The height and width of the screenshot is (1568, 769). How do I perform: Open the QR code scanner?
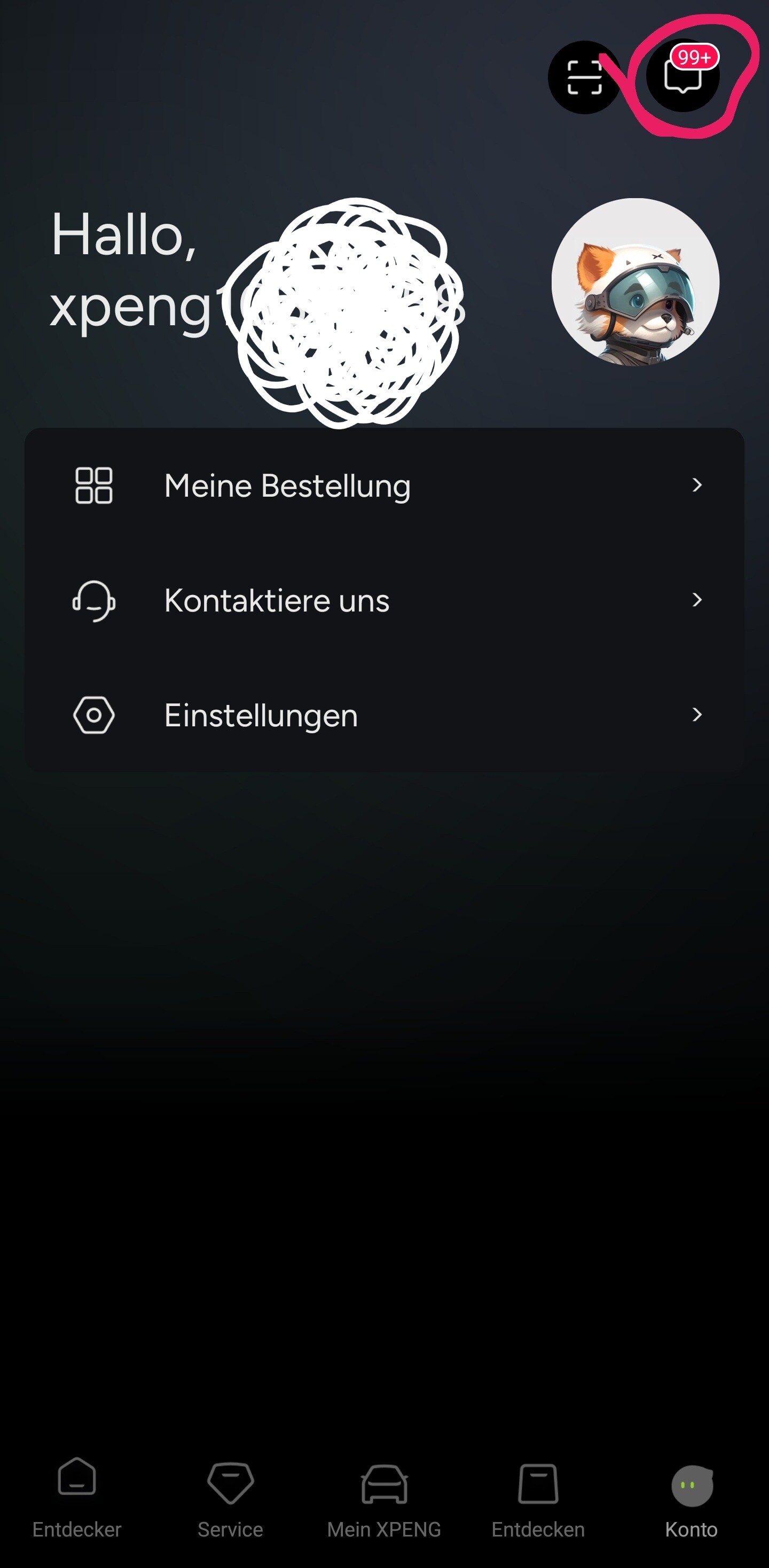point(584,77)
